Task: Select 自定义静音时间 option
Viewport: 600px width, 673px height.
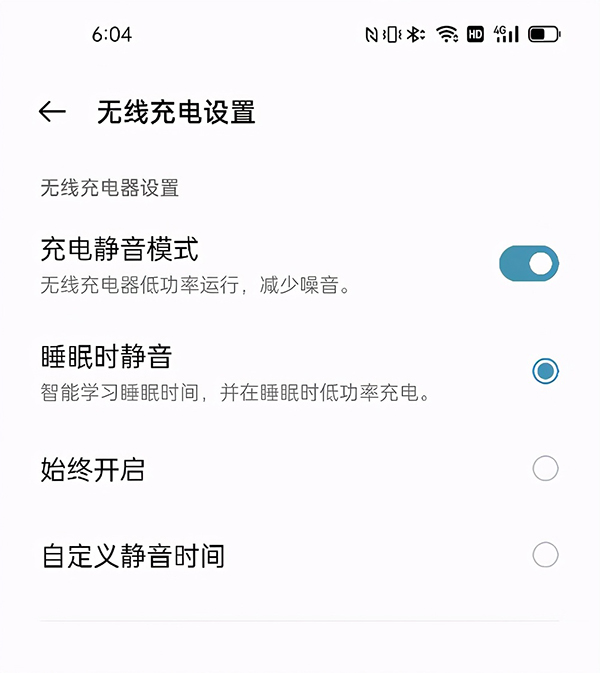Action: pos(545,555)
